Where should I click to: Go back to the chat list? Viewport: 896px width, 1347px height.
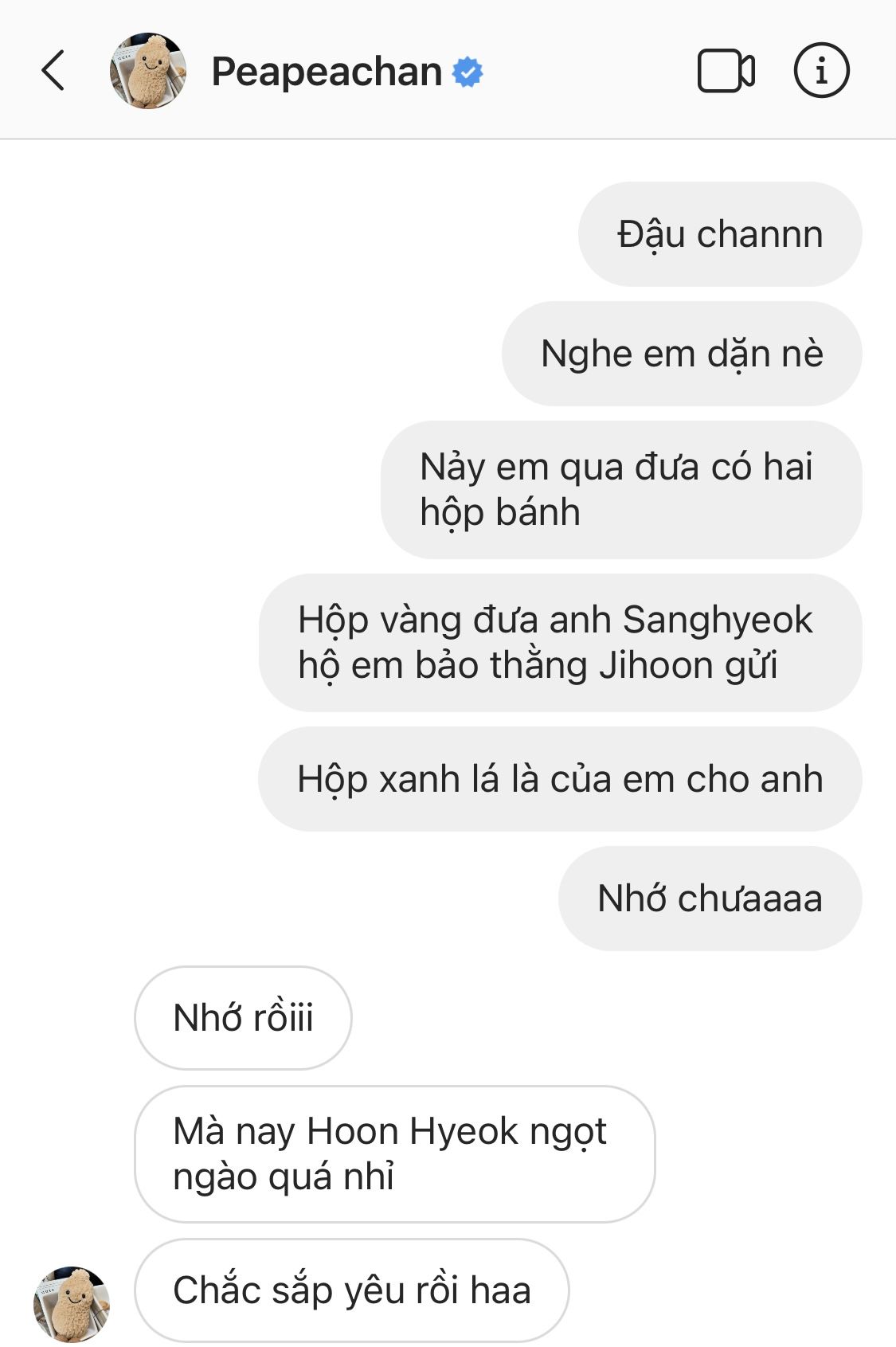(x=53, y=71)
